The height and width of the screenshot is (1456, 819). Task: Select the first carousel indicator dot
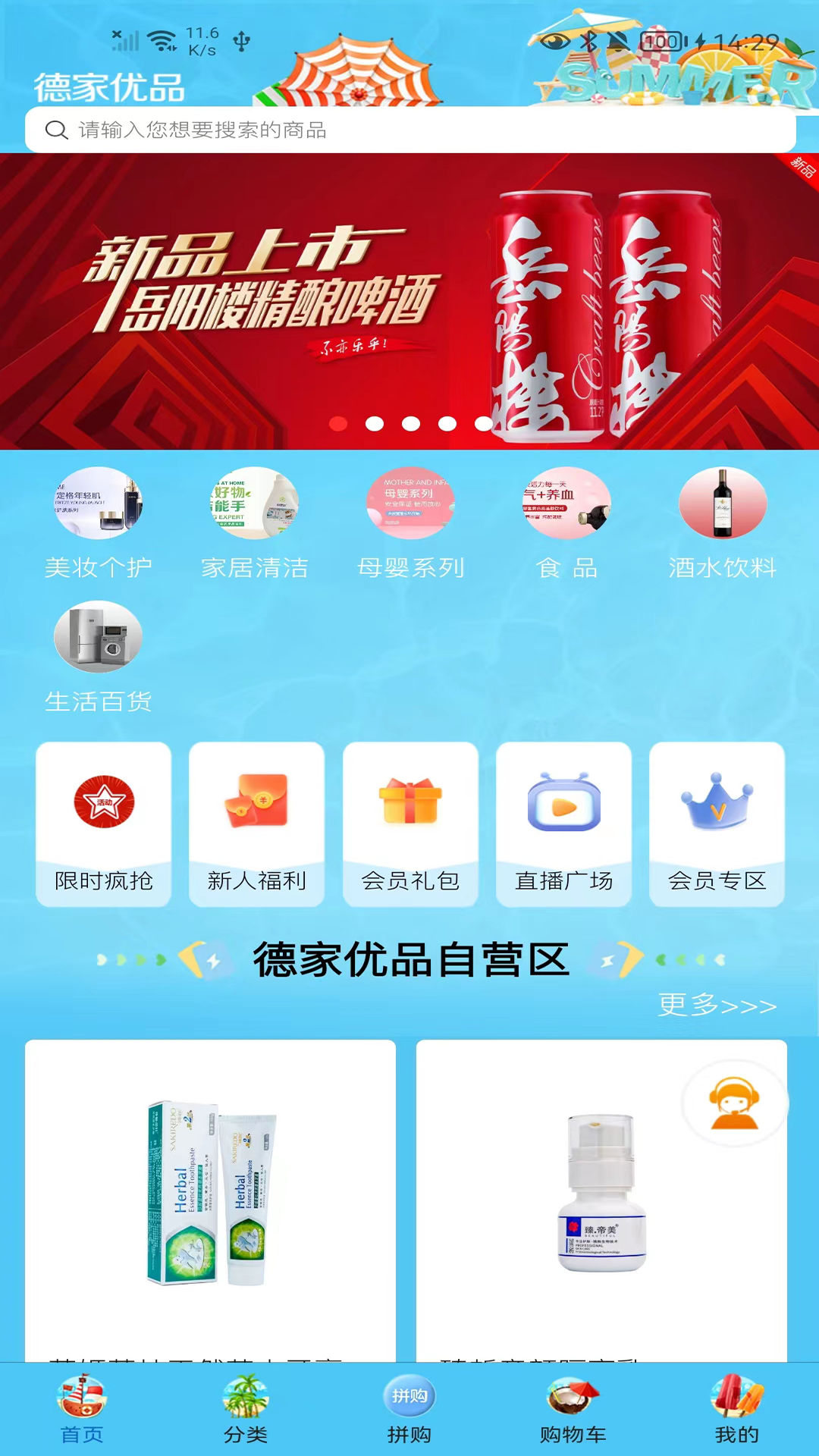(338, 424)
